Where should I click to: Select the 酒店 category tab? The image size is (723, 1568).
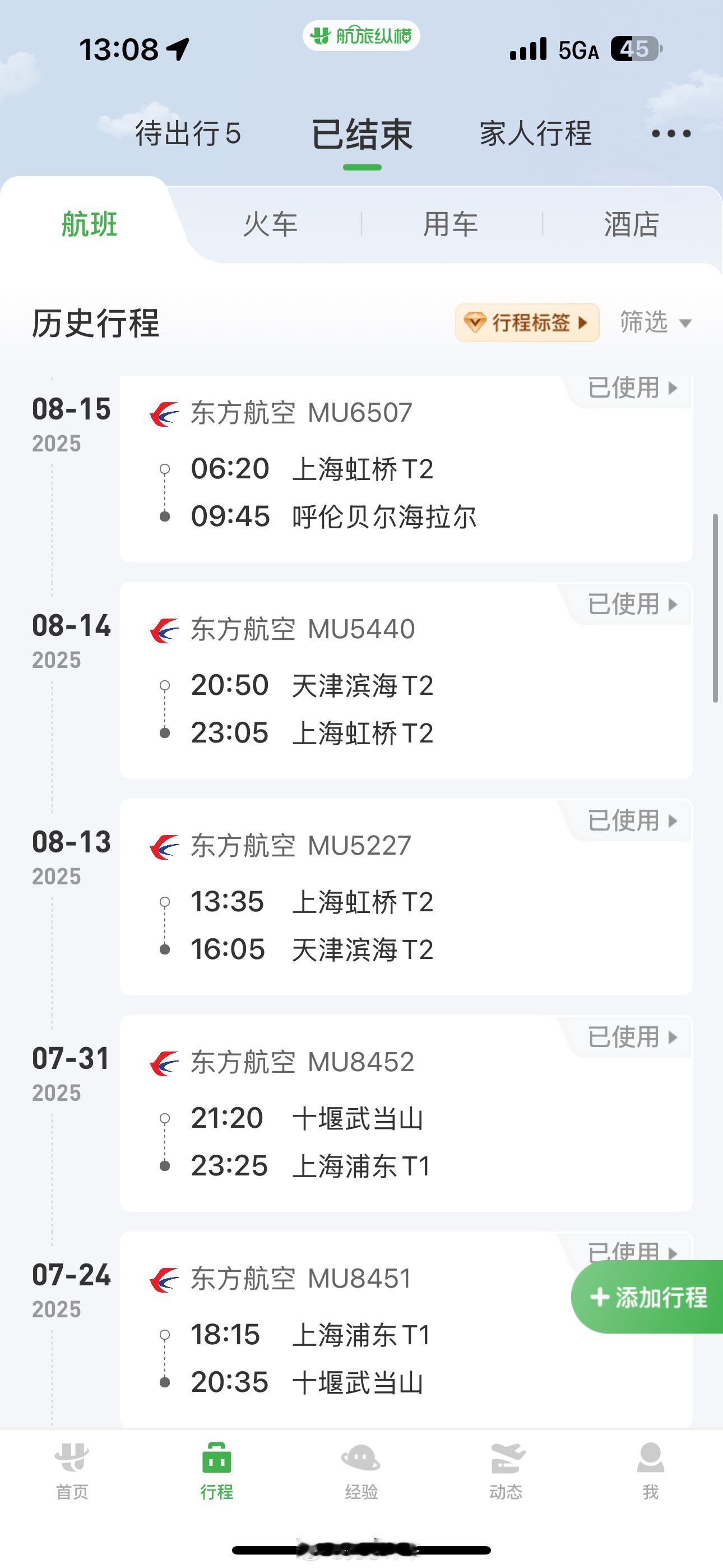[632, 224]
